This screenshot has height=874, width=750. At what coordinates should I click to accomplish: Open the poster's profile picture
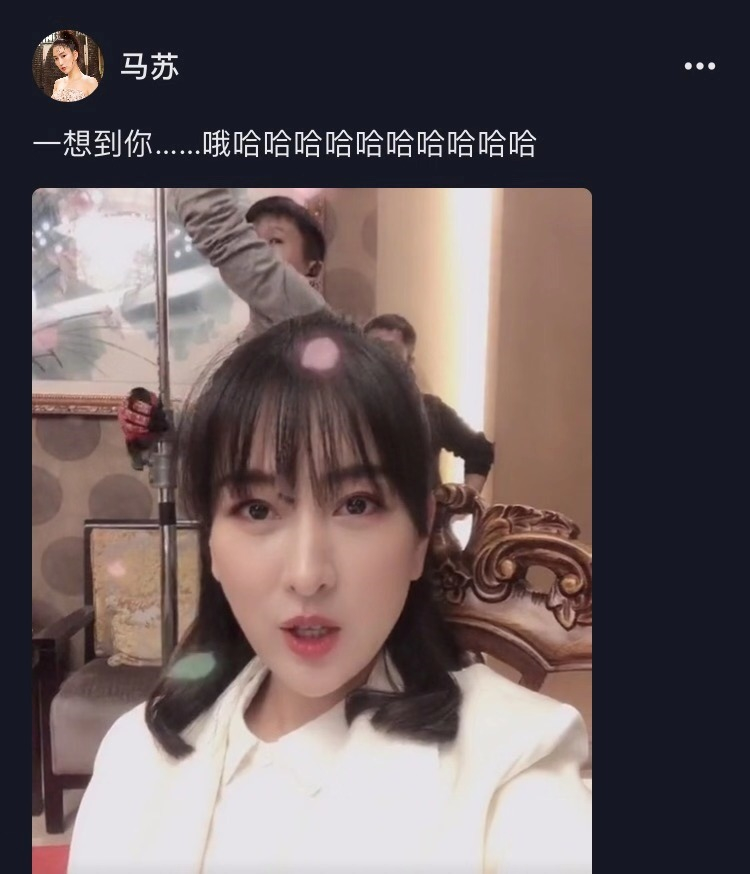coord(69,66)
